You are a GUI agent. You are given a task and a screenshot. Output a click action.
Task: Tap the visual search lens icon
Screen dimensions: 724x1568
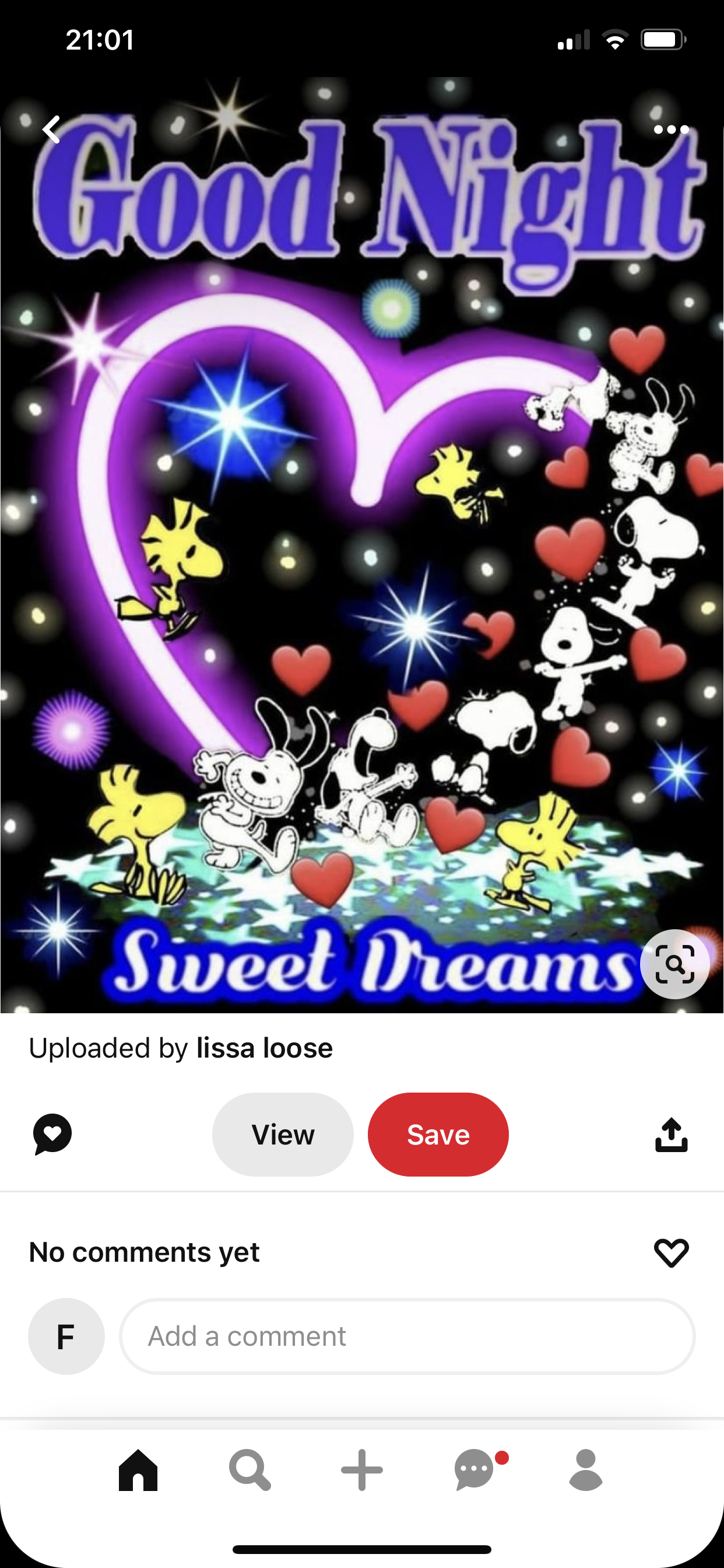tap(674, 964)
